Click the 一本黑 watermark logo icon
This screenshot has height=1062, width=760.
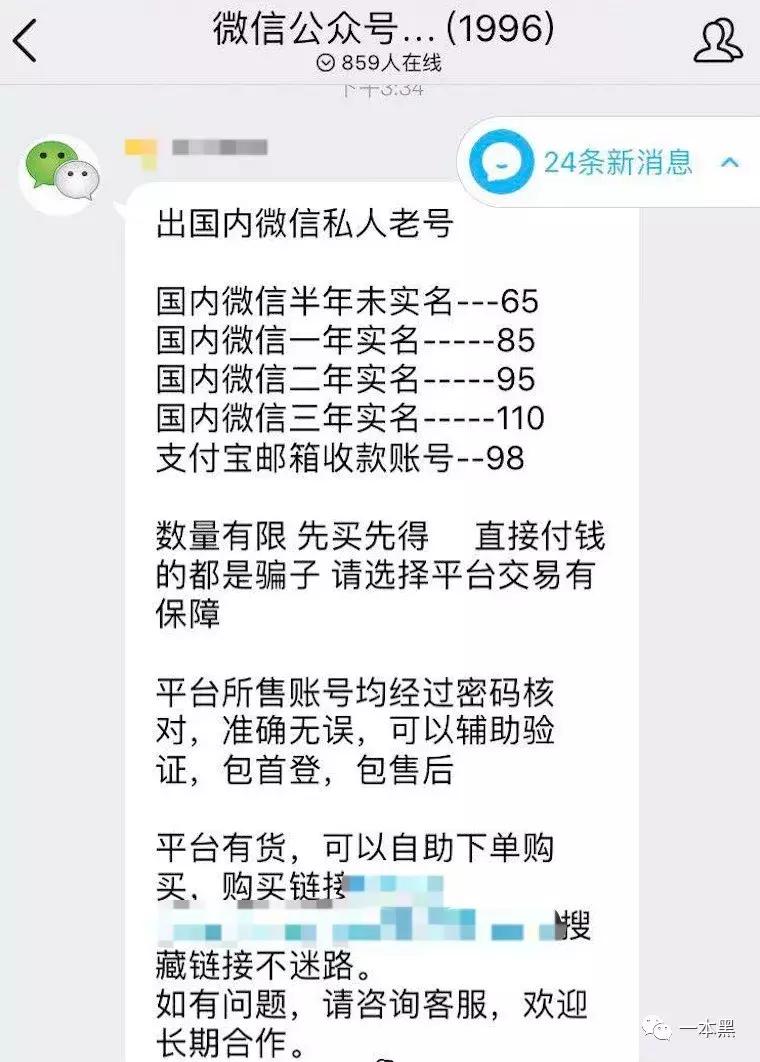coord(655,1028)
